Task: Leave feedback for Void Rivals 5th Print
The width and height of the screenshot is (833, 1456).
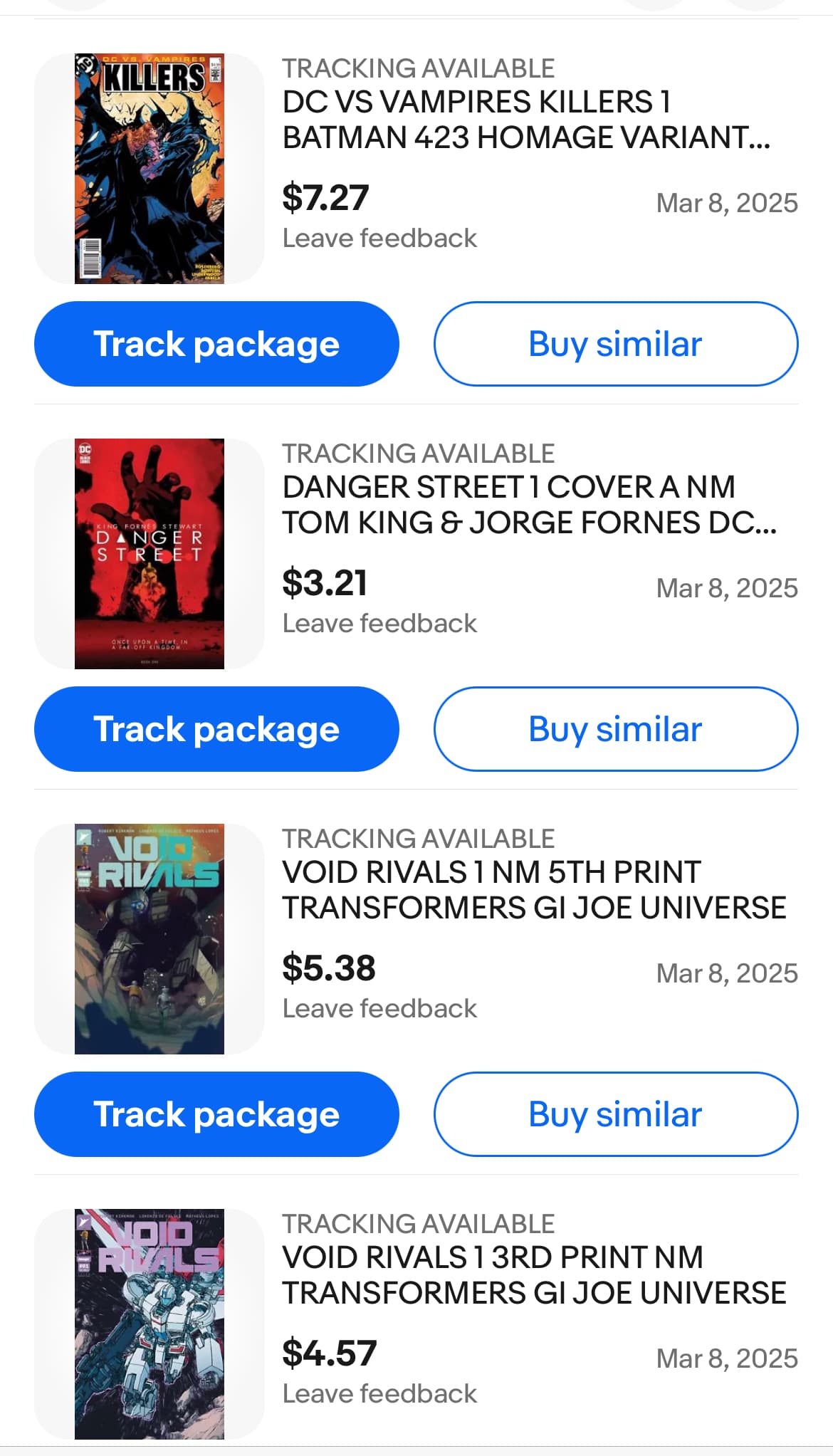Action: (x=379, y=1008)
